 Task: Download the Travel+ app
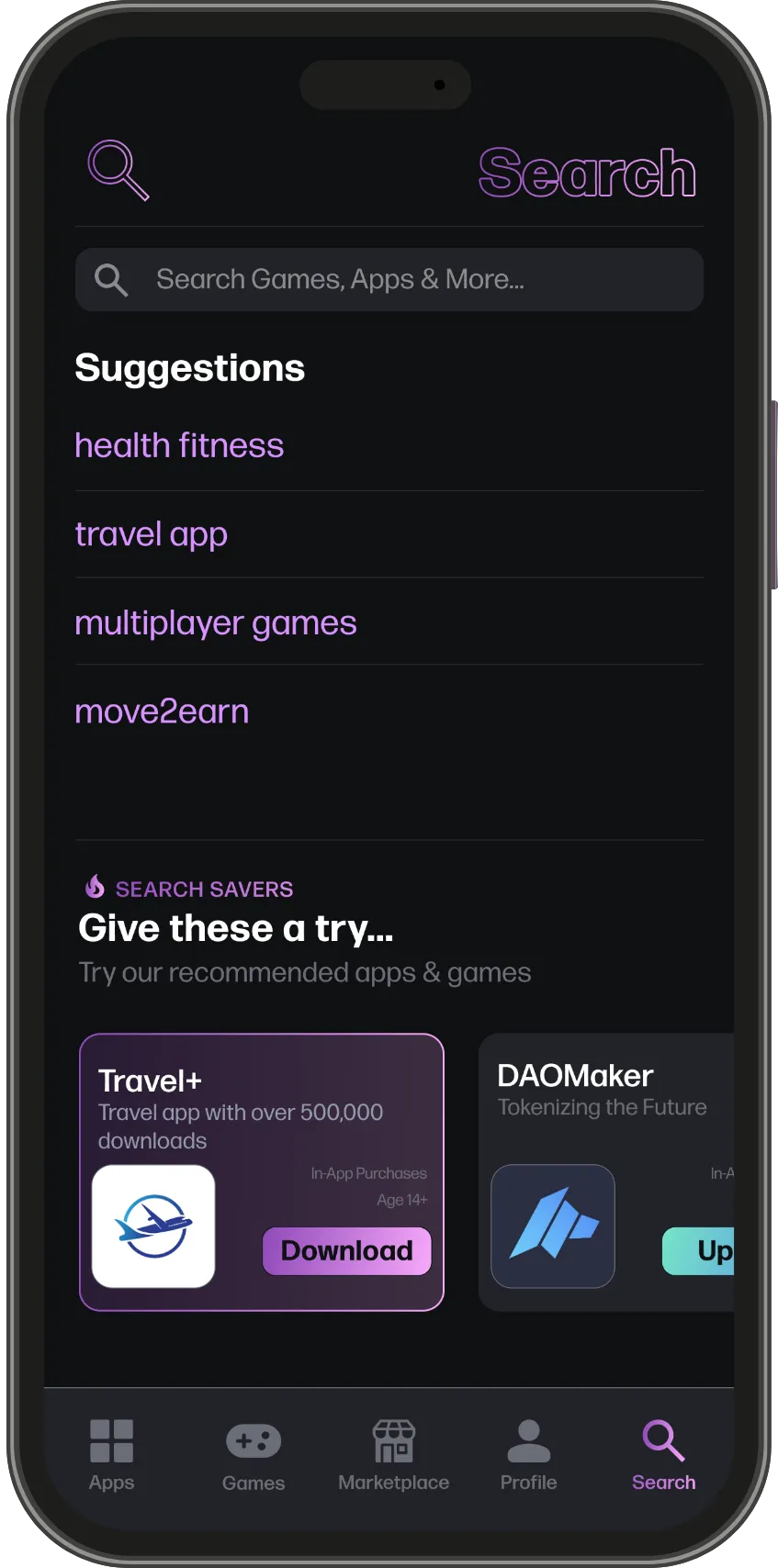click(346, 1250)
